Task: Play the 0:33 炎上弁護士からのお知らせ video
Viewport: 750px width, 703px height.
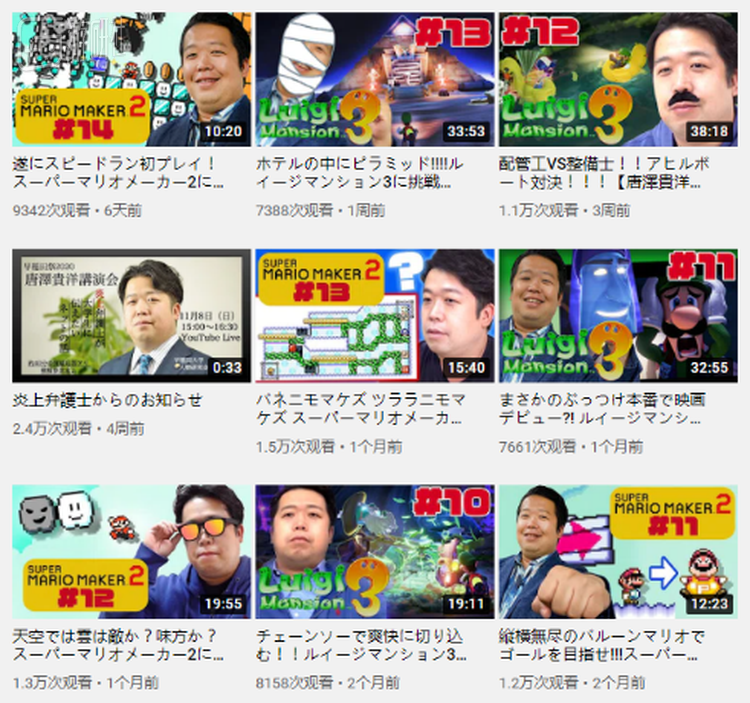Action: pyautogui.click(x=131, y=315)
